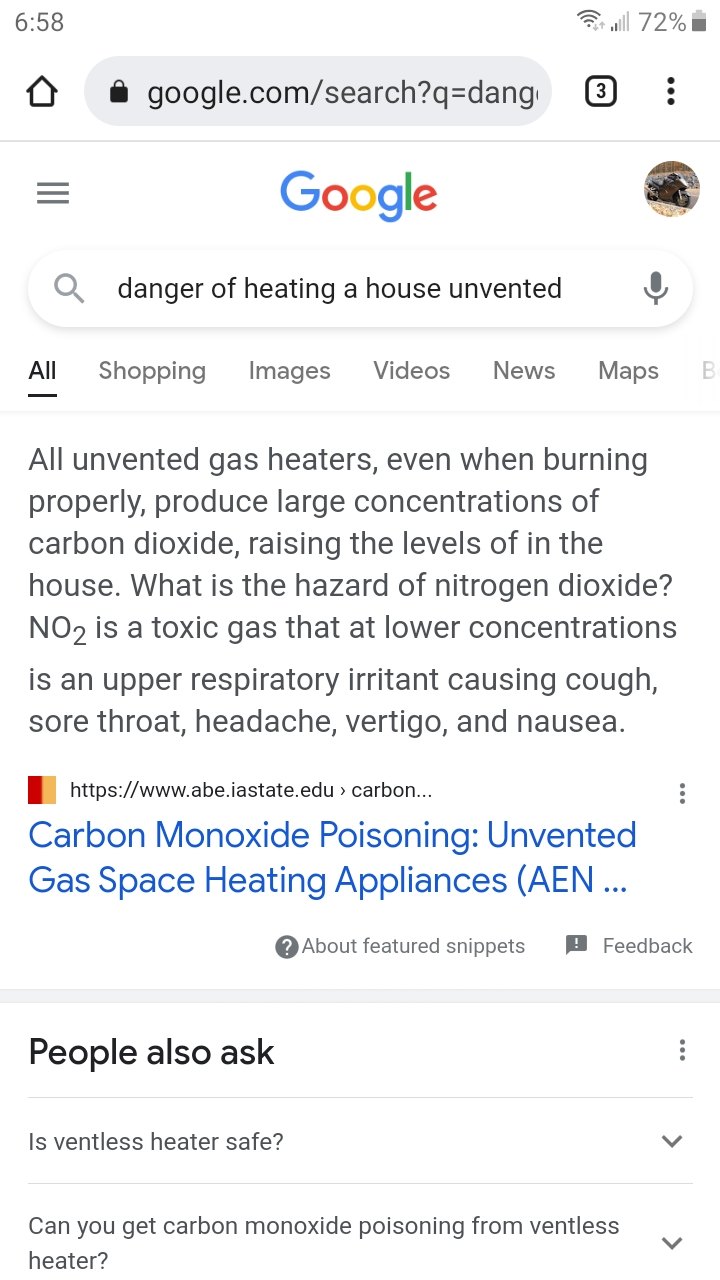
Task: Send Feedback on the featured snippet
Action: [x=629, y=946]
